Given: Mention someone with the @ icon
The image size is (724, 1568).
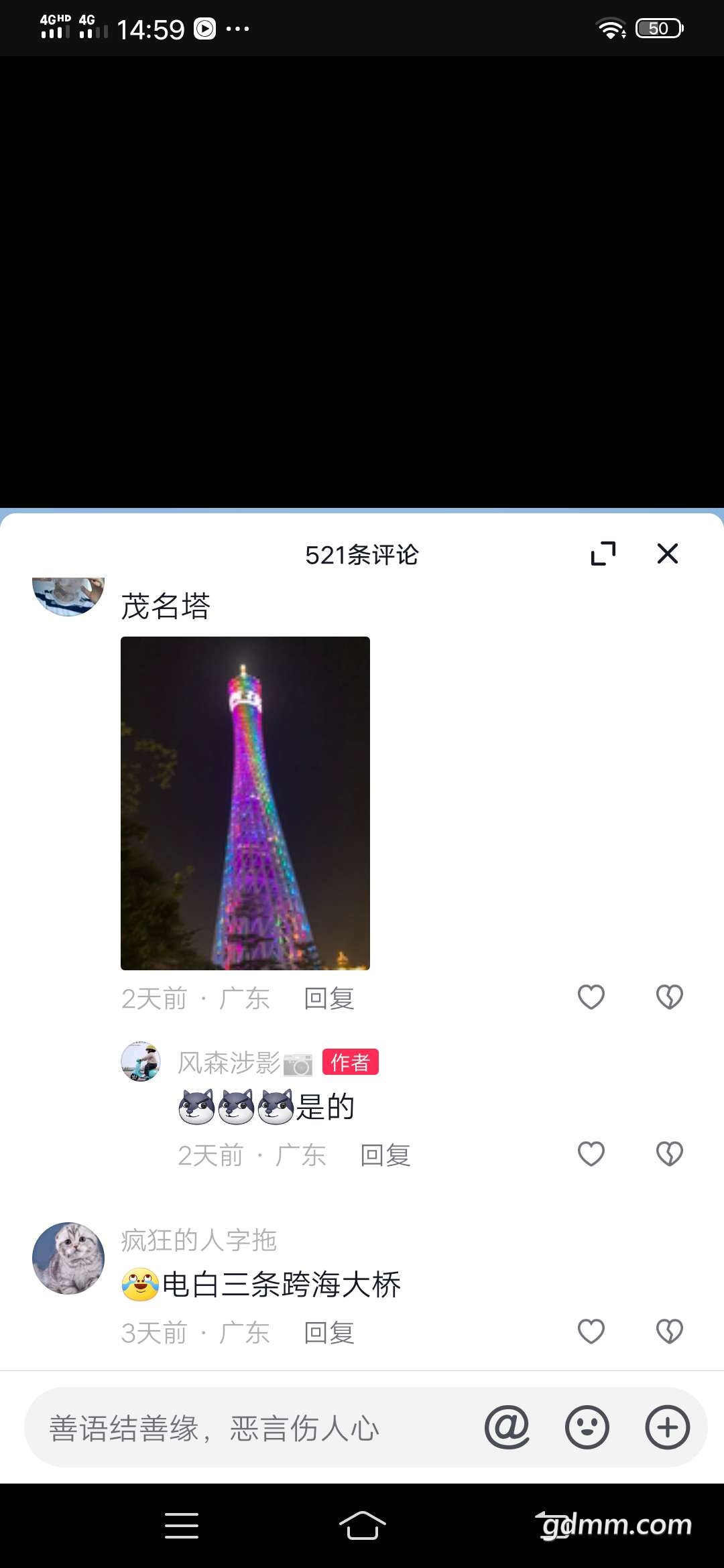Looking at the screenshot, I should (x=507, y=1427).
